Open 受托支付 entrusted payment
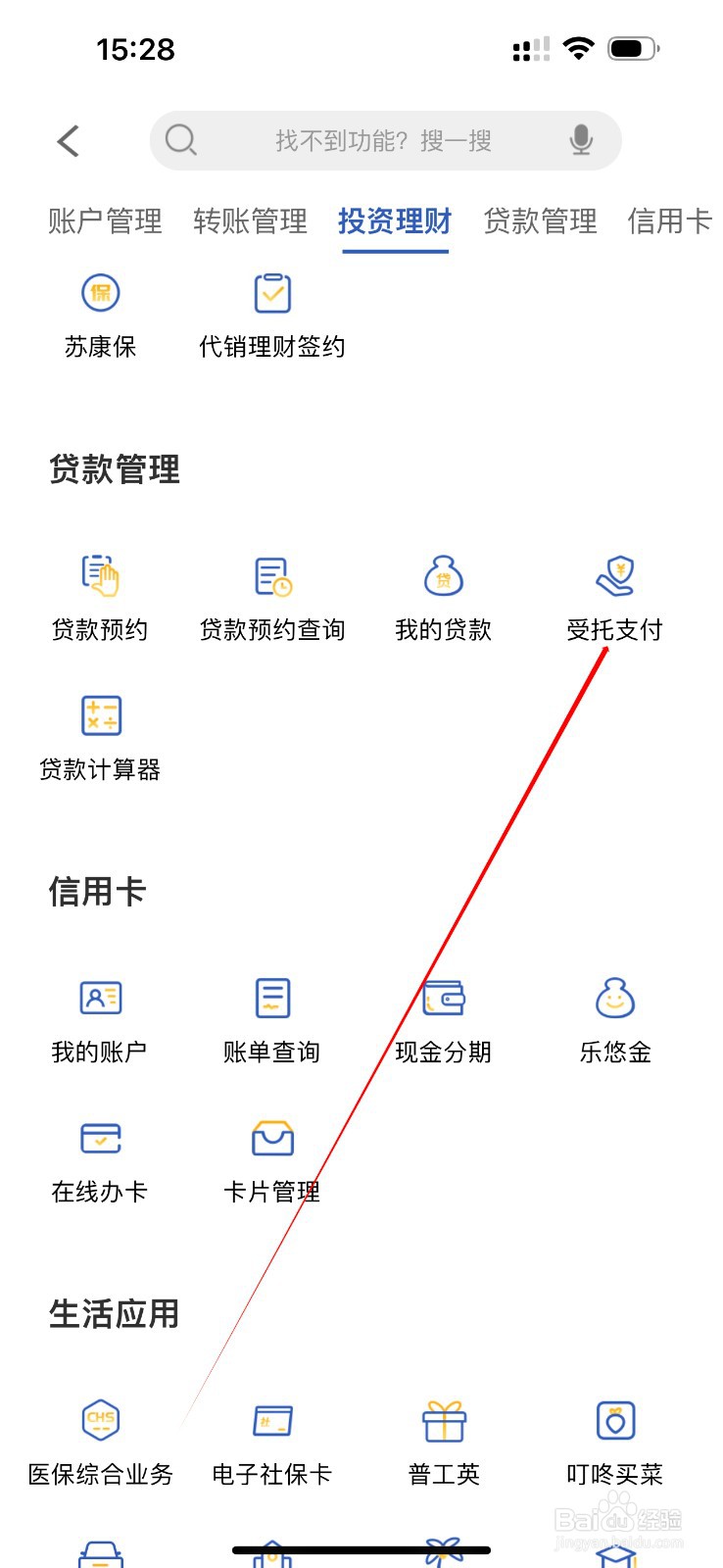This screenshot has width=723, height=1568. (x=614, y=598)
